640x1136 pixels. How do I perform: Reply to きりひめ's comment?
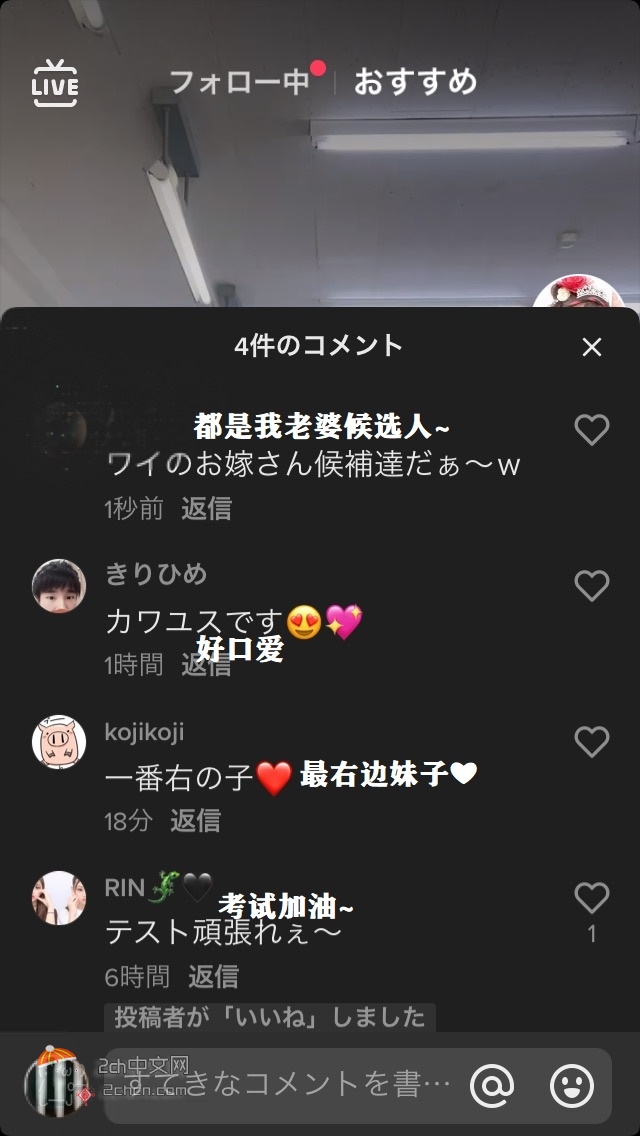pos(206,665)
